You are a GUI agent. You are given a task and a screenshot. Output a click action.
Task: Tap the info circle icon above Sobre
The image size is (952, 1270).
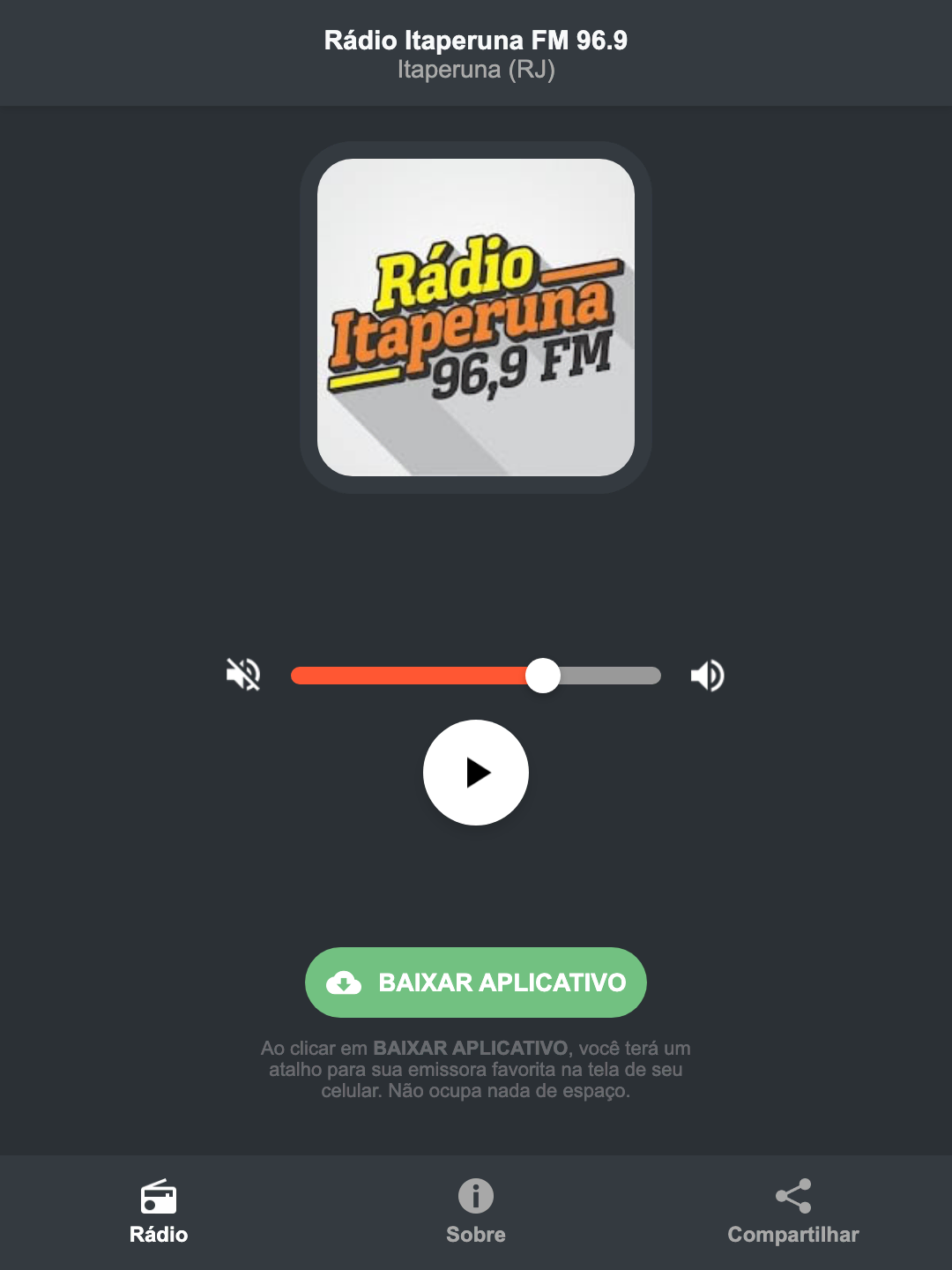[x=475, y=1196]
